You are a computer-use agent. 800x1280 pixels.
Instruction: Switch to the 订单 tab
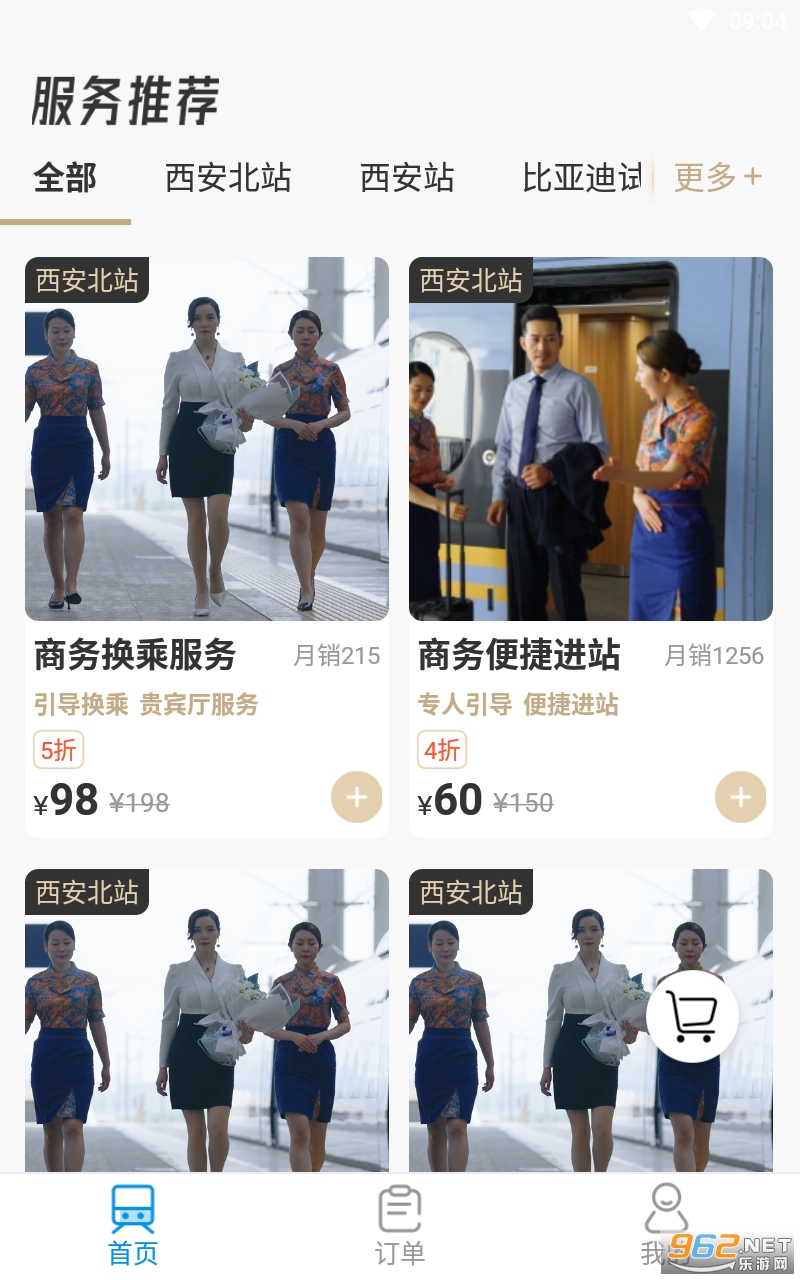tap(400, 1226)
